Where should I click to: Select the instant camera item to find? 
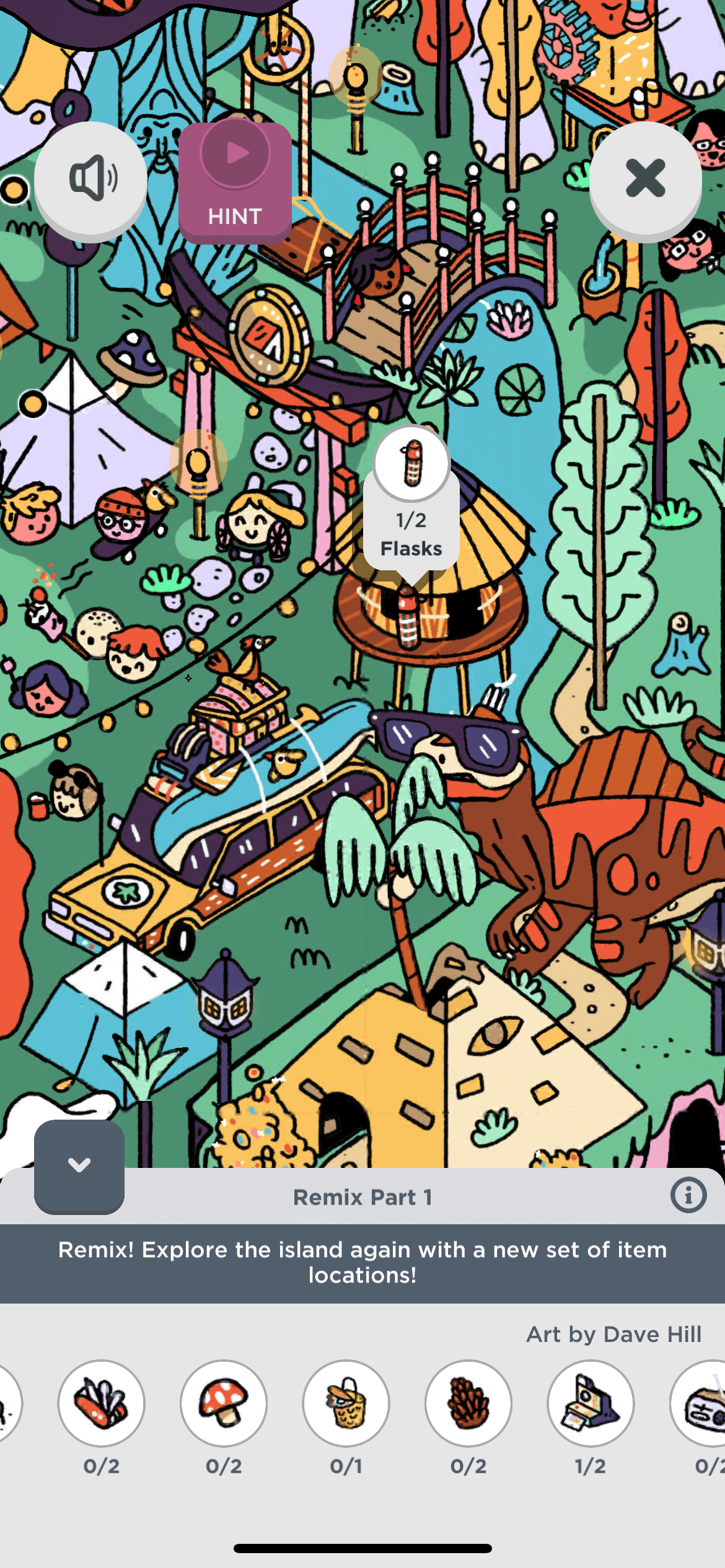tap(591, 1403)
